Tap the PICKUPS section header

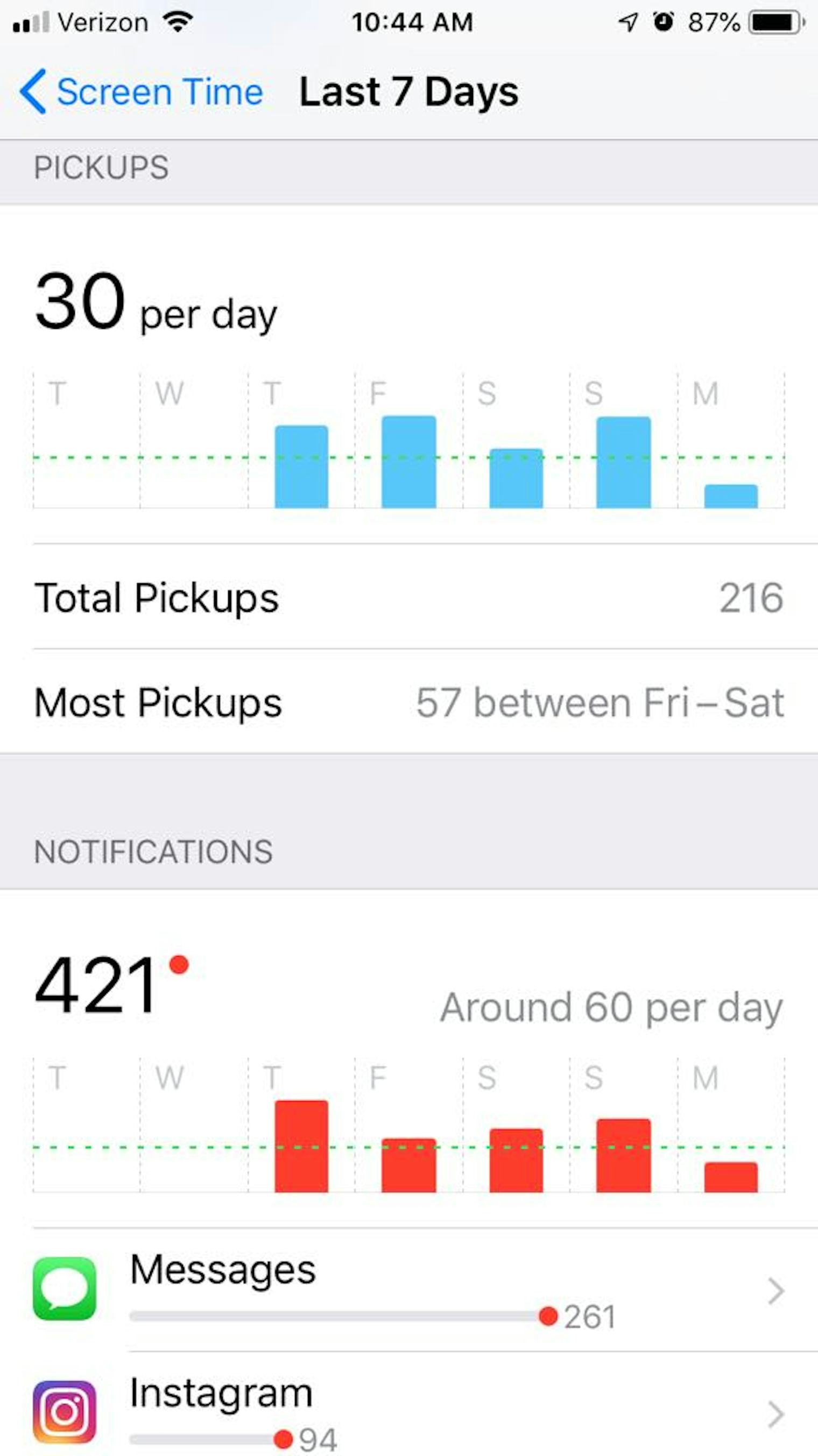[x=102, y=166]
